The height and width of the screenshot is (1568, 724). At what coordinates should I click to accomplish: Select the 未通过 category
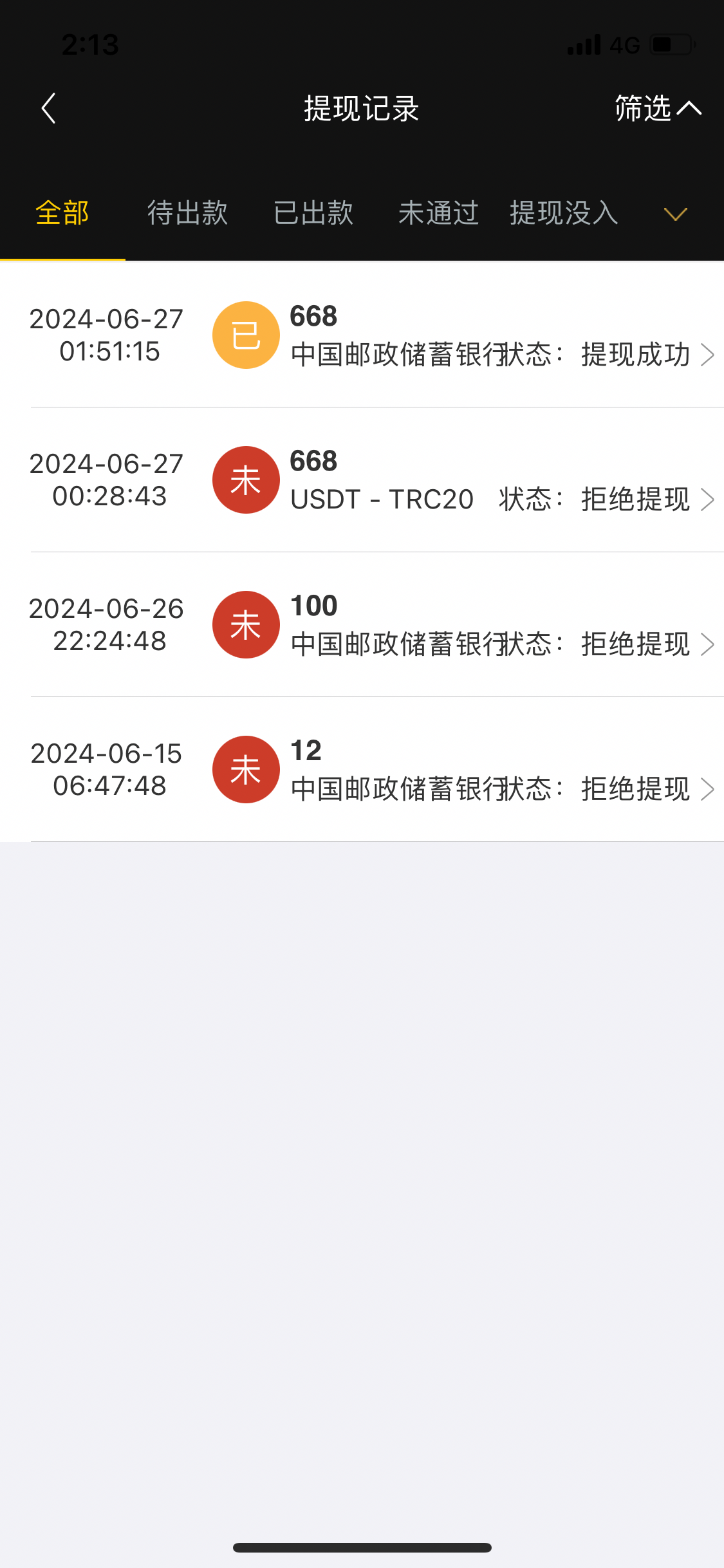tap(438, 214)
